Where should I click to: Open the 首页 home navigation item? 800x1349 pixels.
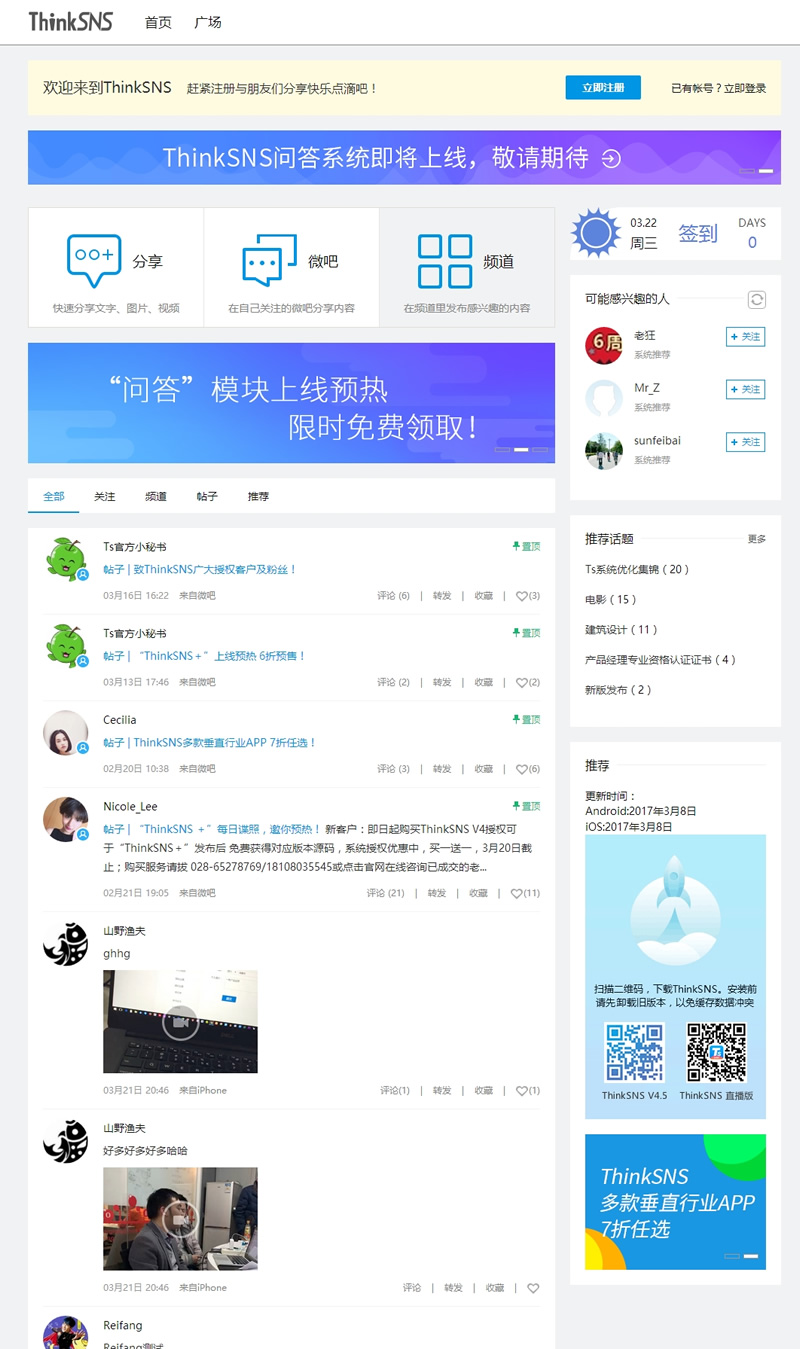point(158,22)
